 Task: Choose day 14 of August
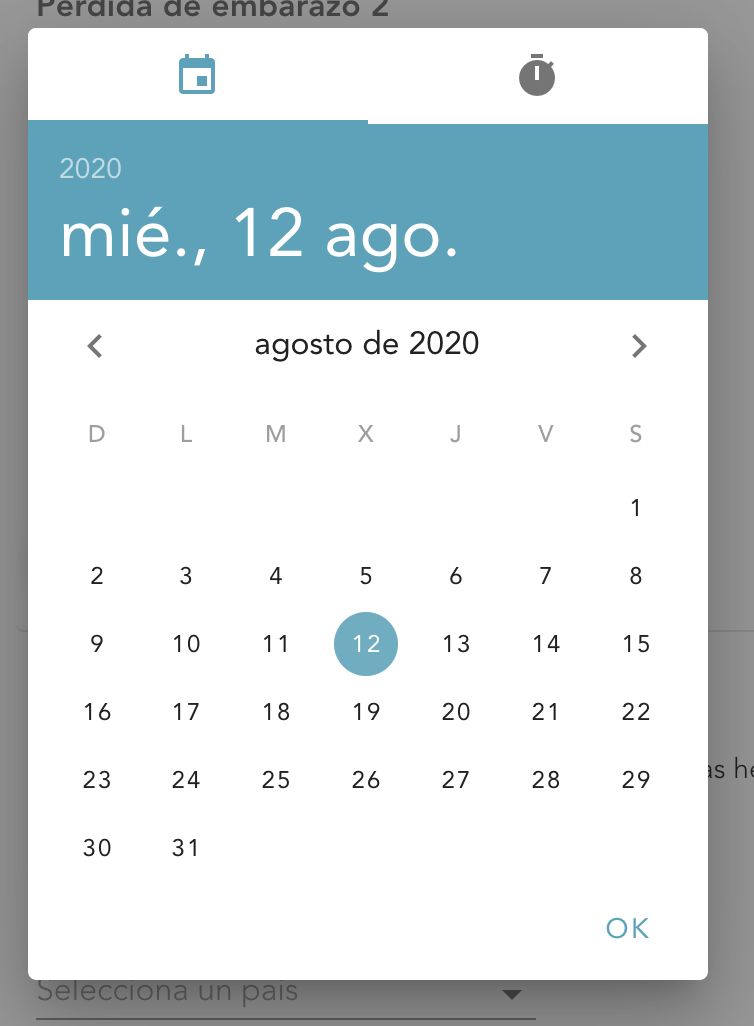click(546, 644)
